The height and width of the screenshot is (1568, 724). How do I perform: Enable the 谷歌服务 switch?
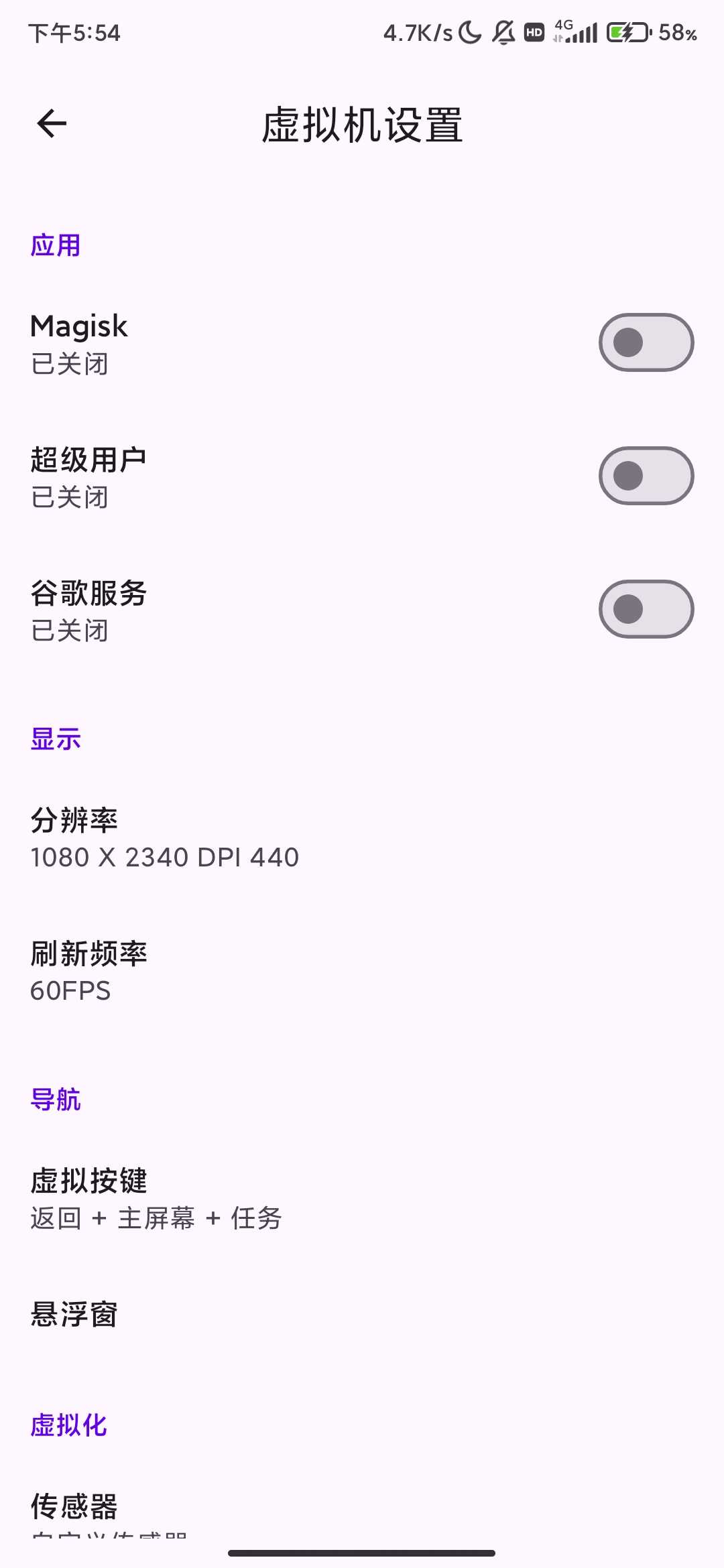coord(645,609)
